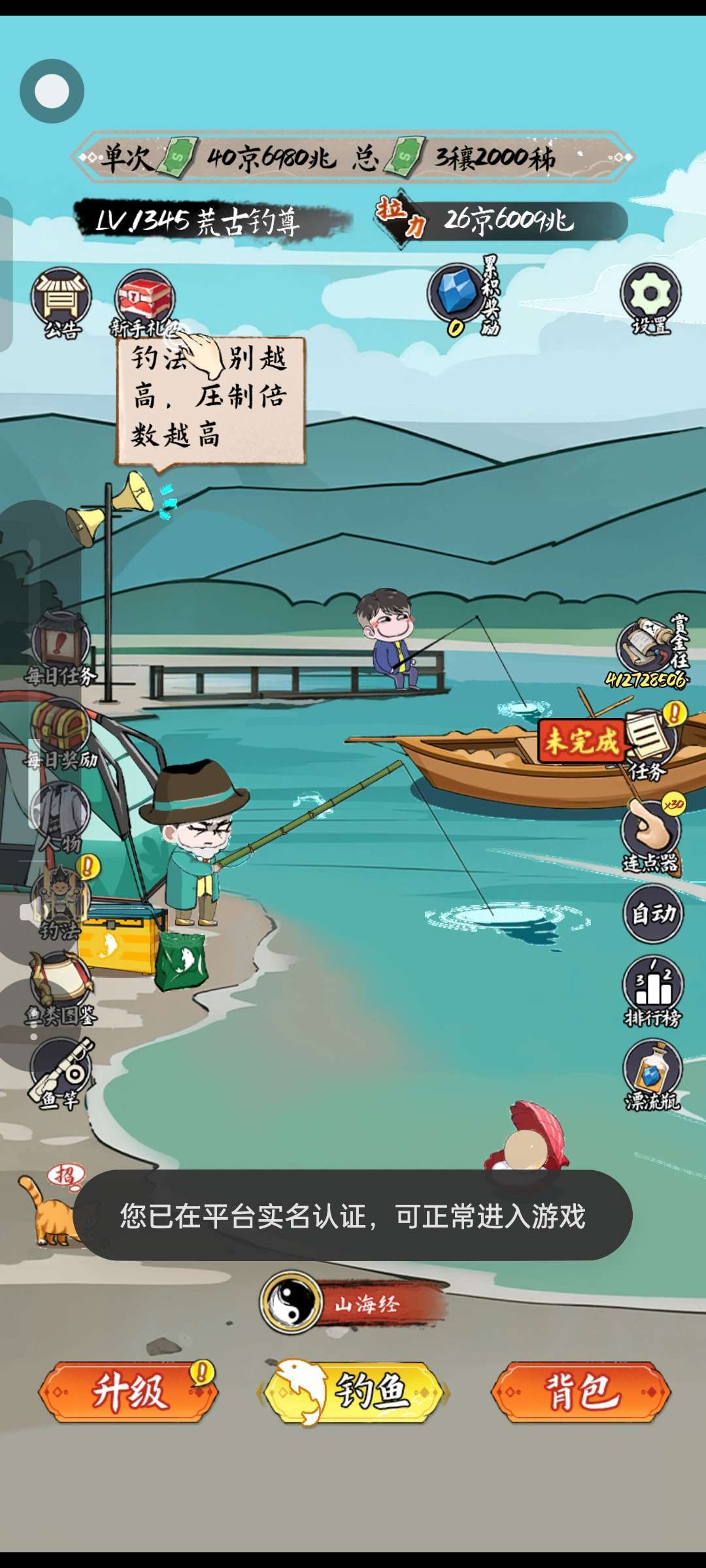Tap the 升级 upgrade button
The image size is (706, 1568).
pyautogui.click(x=128, y=1392)
